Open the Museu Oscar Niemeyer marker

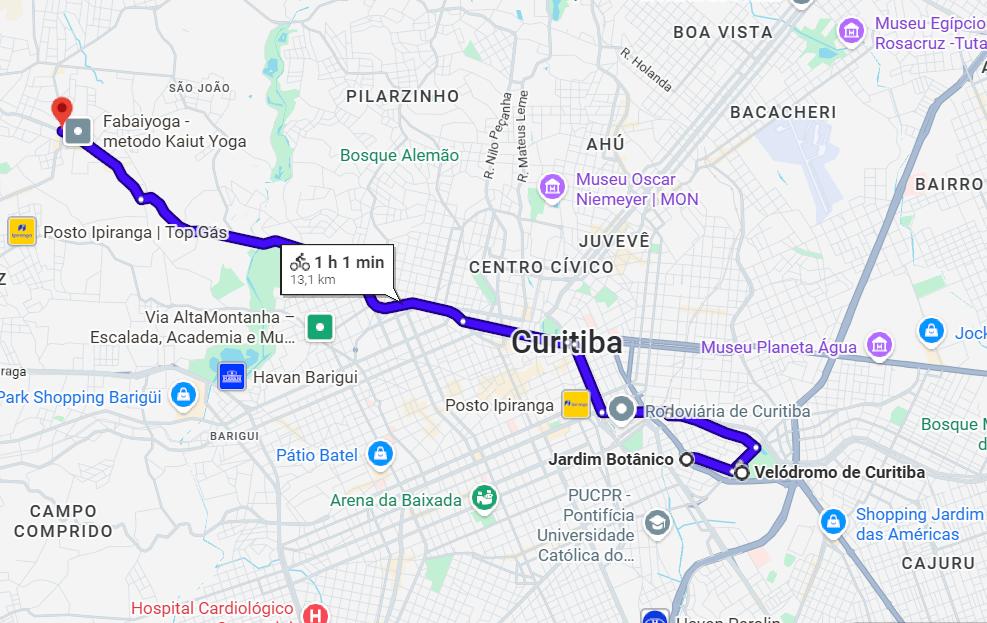[x=552, y=186]
